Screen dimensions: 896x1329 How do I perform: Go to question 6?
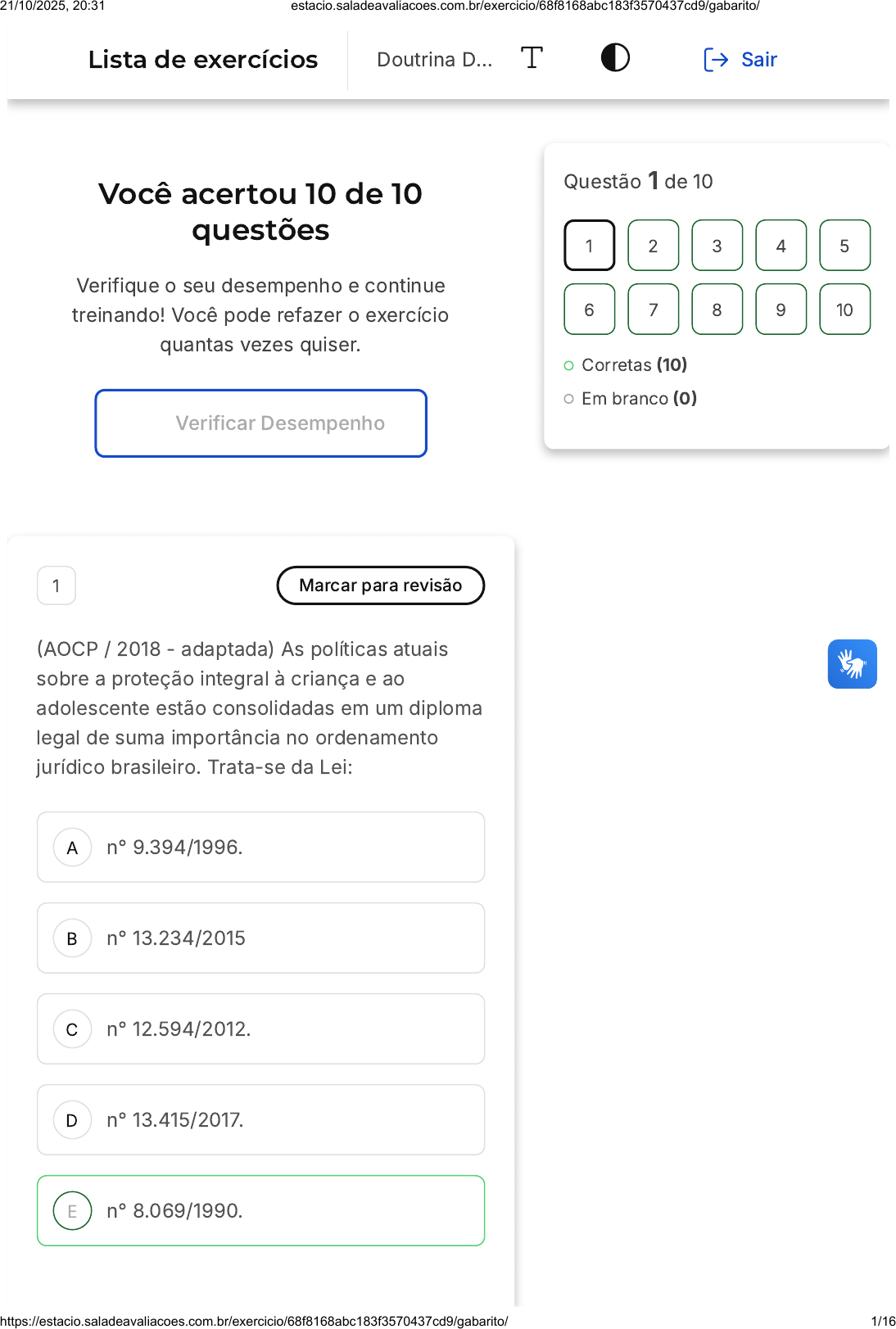coord(589,310)
